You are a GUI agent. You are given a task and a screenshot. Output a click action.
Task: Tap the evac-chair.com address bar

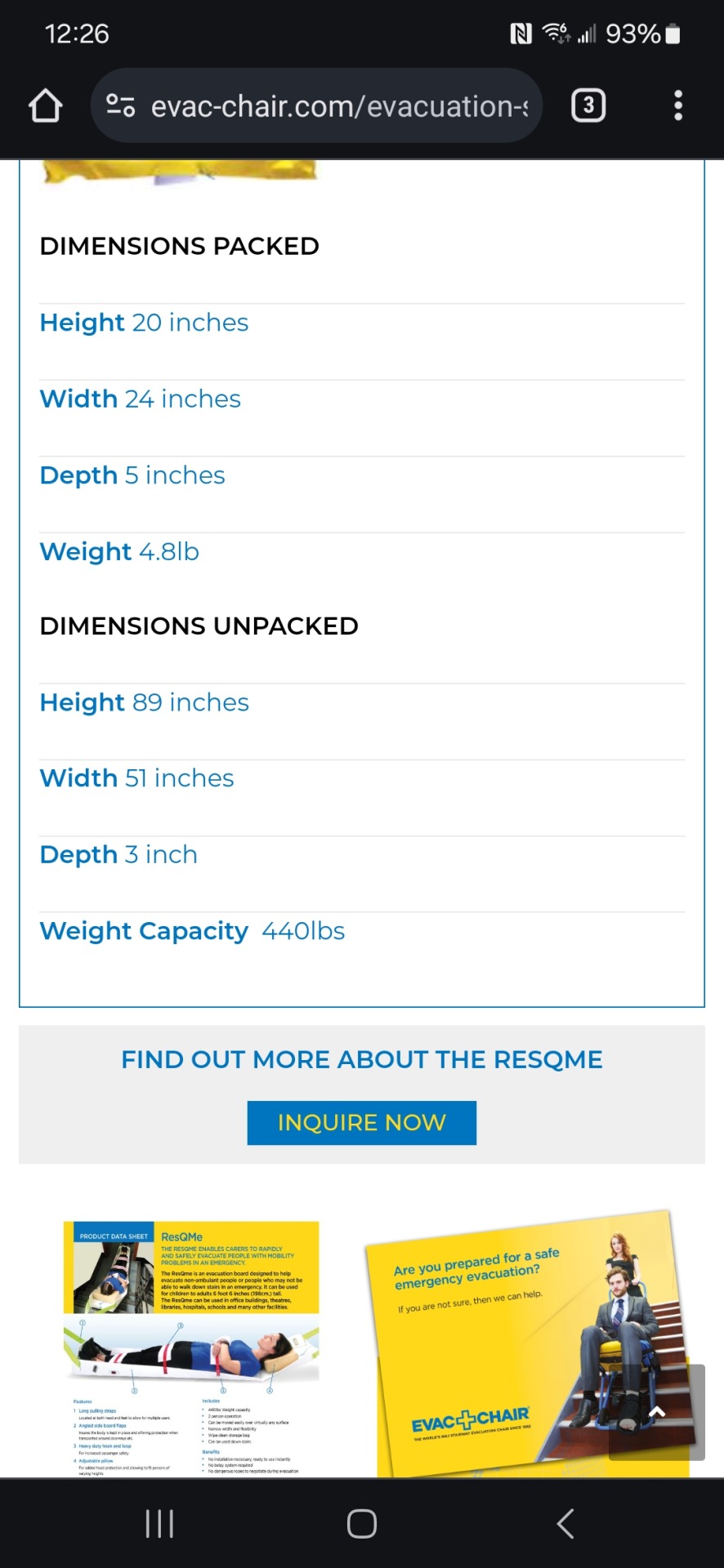coord(339,106)
